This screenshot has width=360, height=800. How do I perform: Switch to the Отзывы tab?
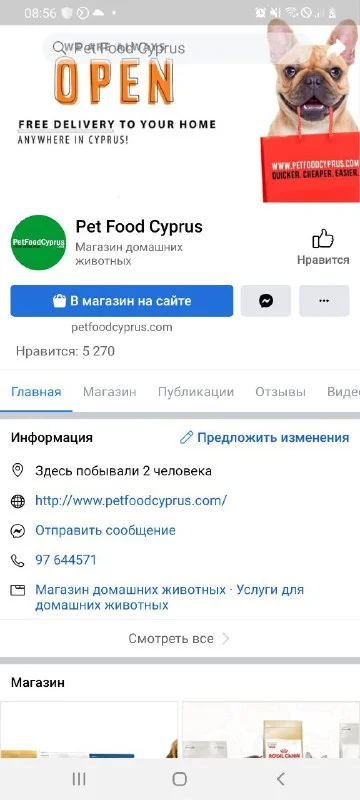click(280, 392)
